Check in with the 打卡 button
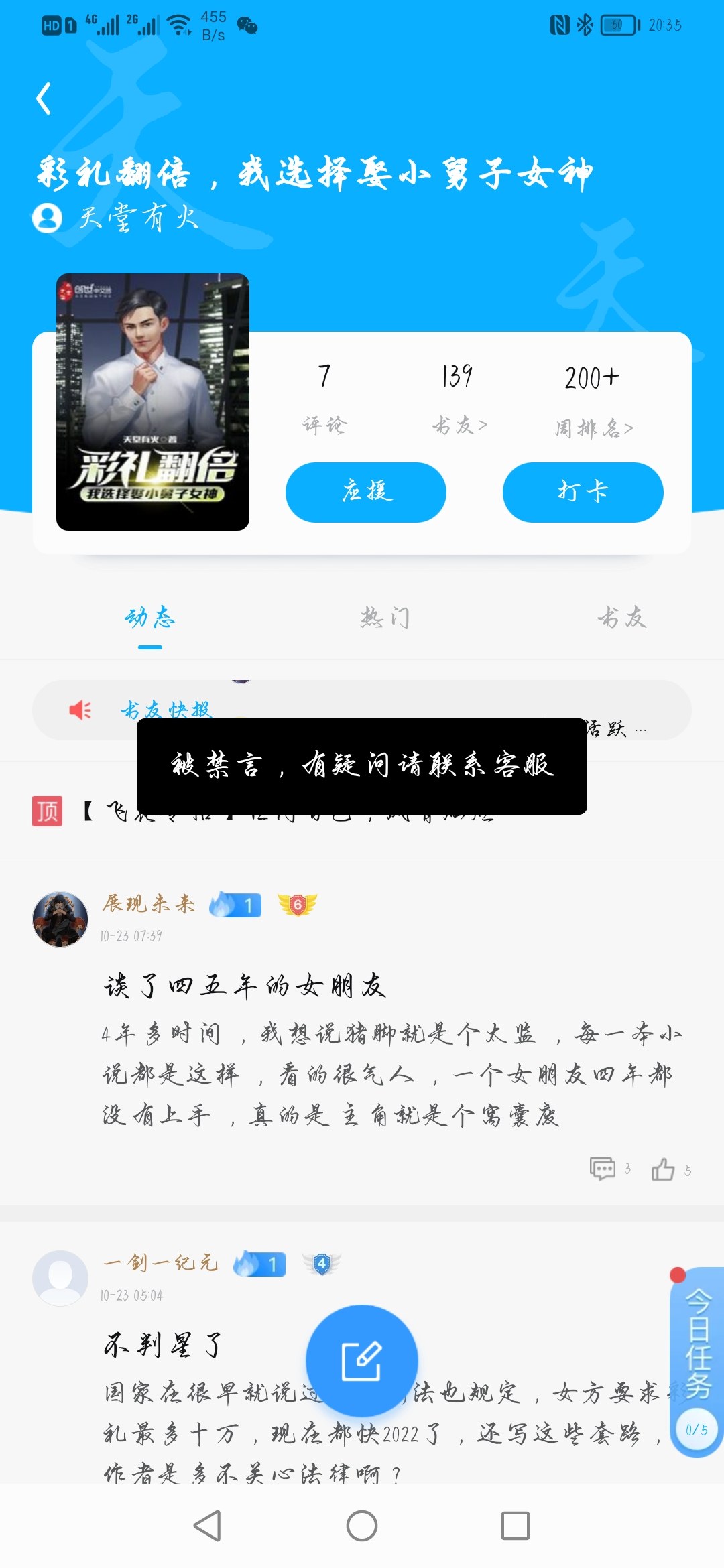This screenshot has width=724, height=1568. point(583,492)
